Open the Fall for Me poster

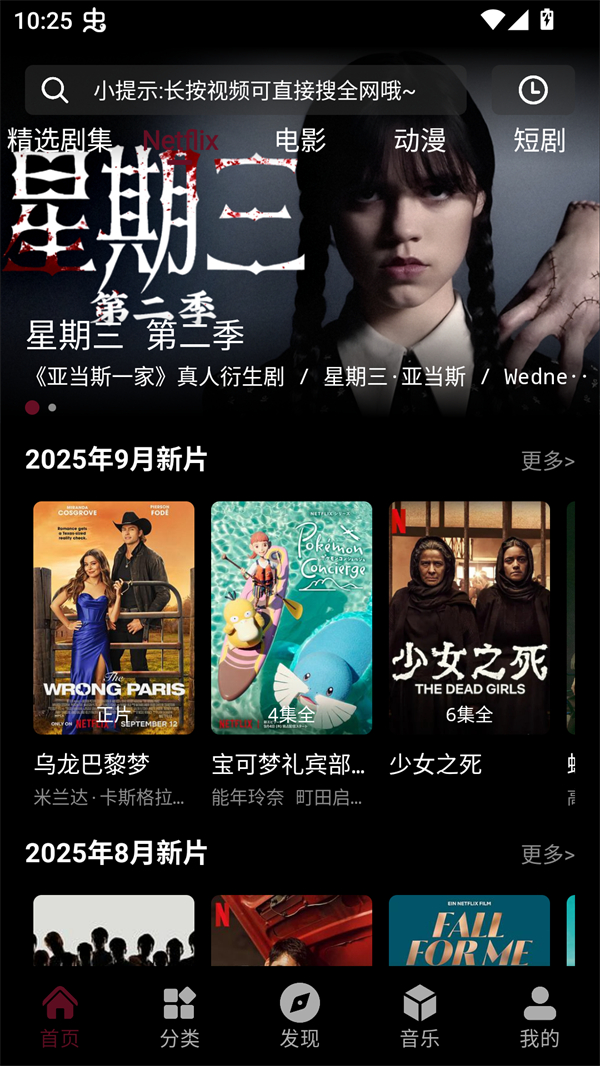[x=469, y=930]
